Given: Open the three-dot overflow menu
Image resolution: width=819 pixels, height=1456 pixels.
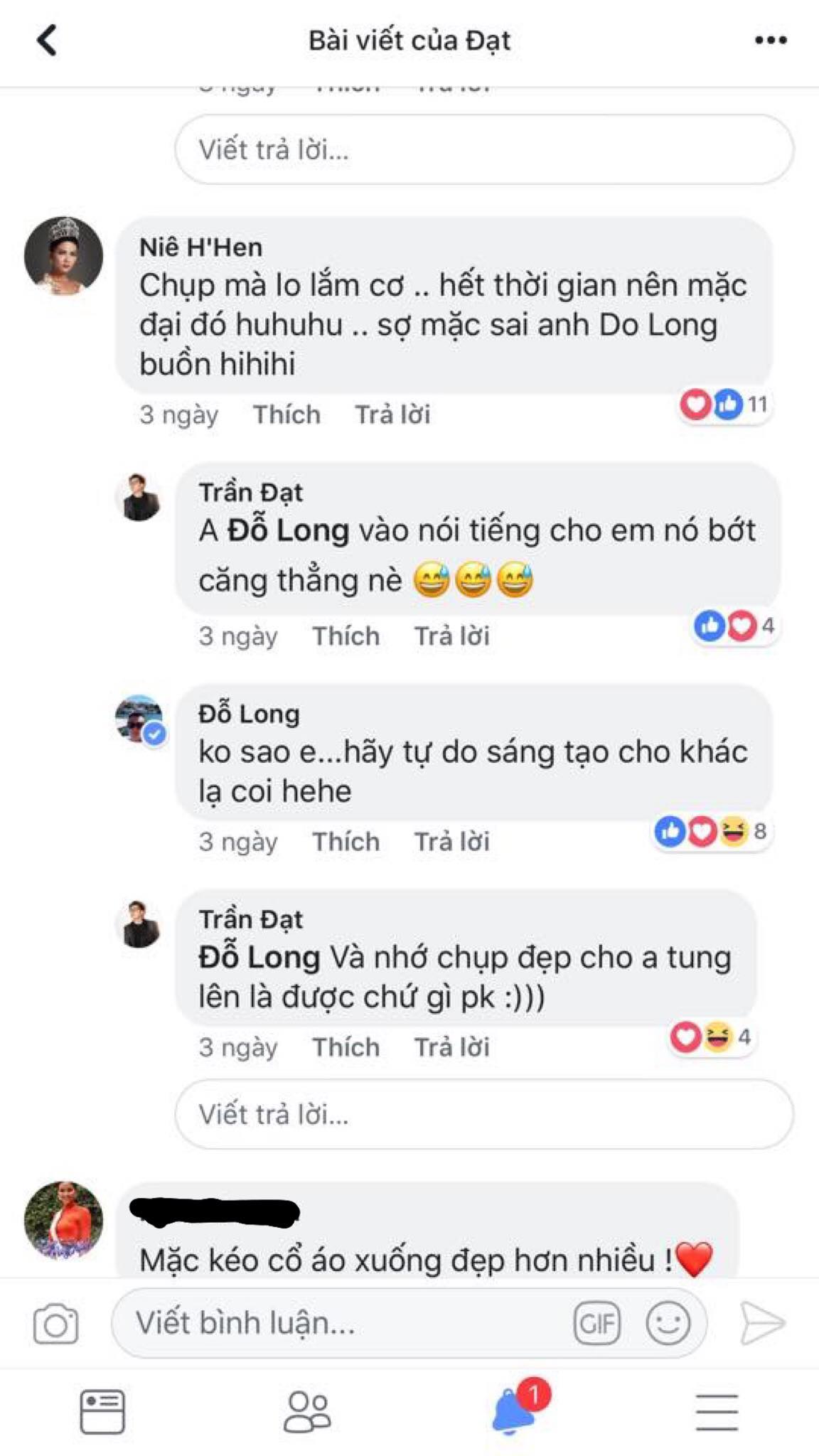Looking at the screenshot, I should [x=771, y=41].
